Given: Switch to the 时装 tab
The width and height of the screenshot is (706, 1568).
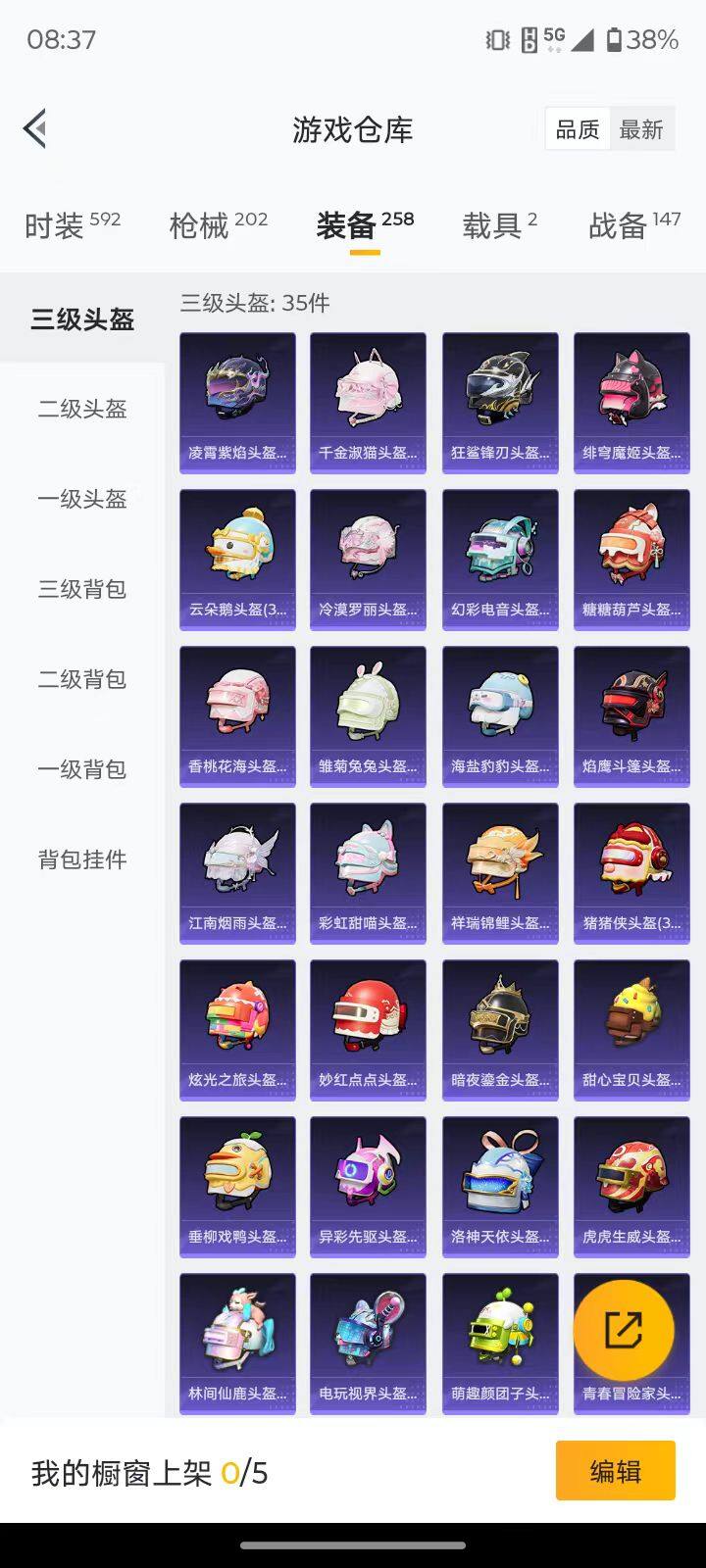Looking at the screenshot, I should [59, 225].
